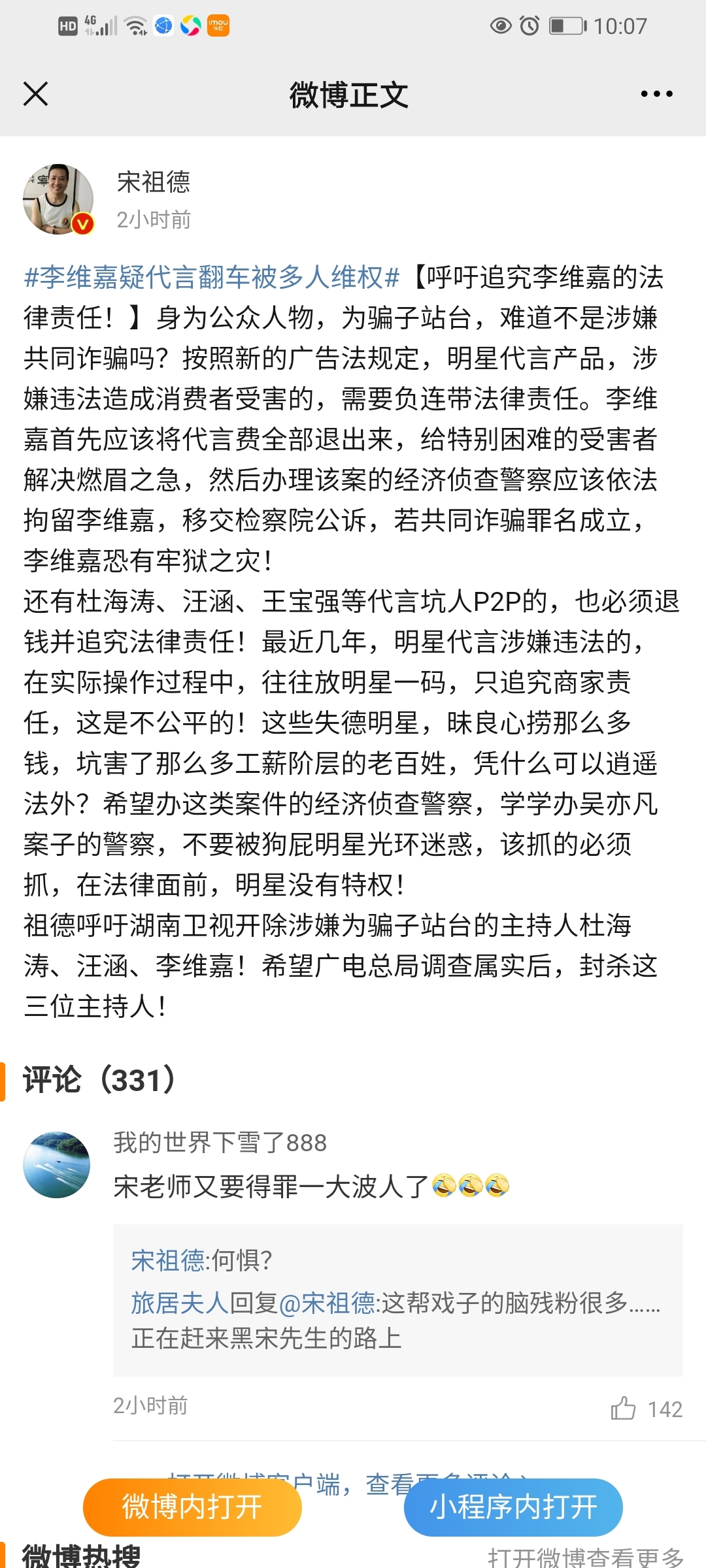Tap the @宋祖德 mention in reply
Image resolution: width=706 pixels, height=1568 pixels.
[x=327, y=1303]
